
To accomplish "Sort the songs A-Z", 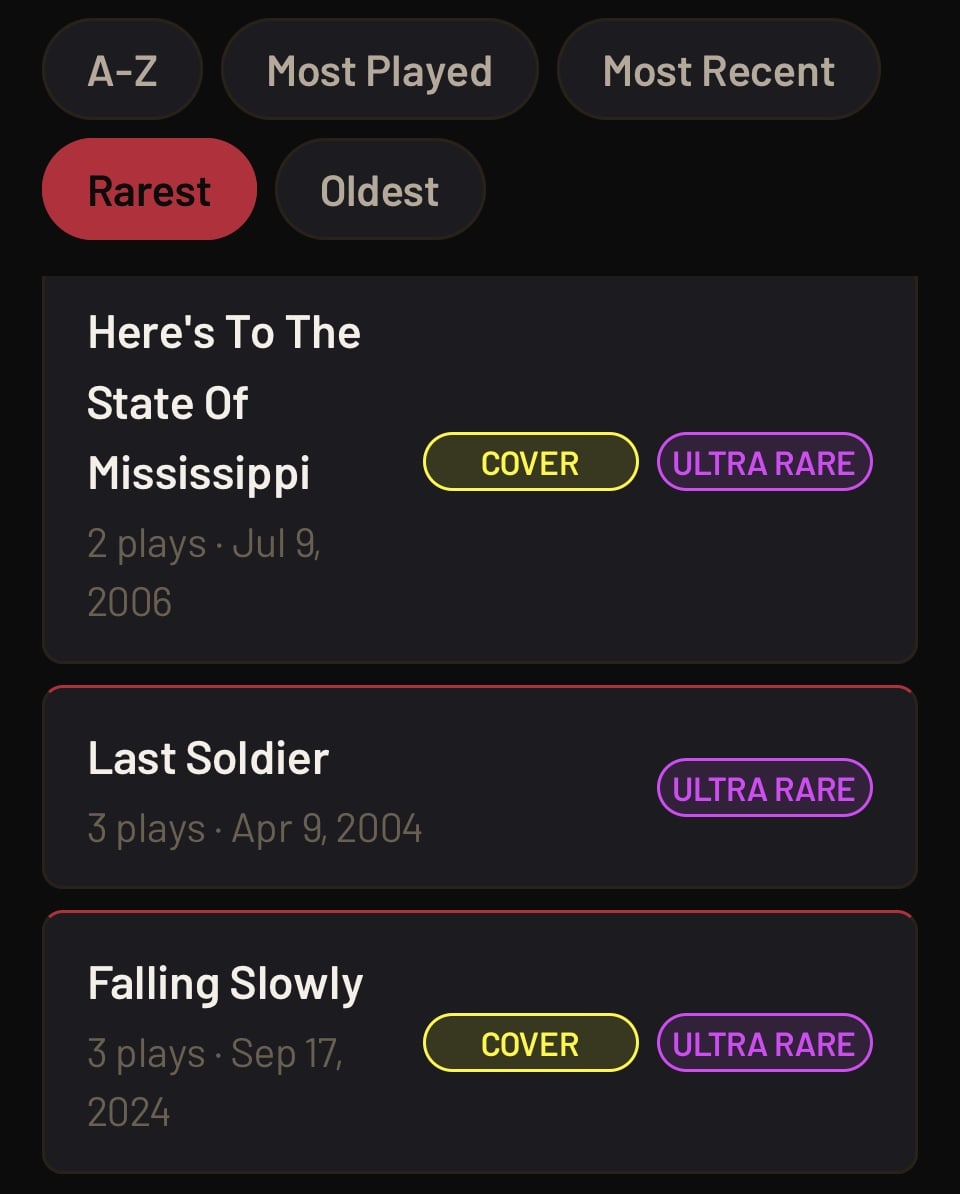I will point(122,71).
